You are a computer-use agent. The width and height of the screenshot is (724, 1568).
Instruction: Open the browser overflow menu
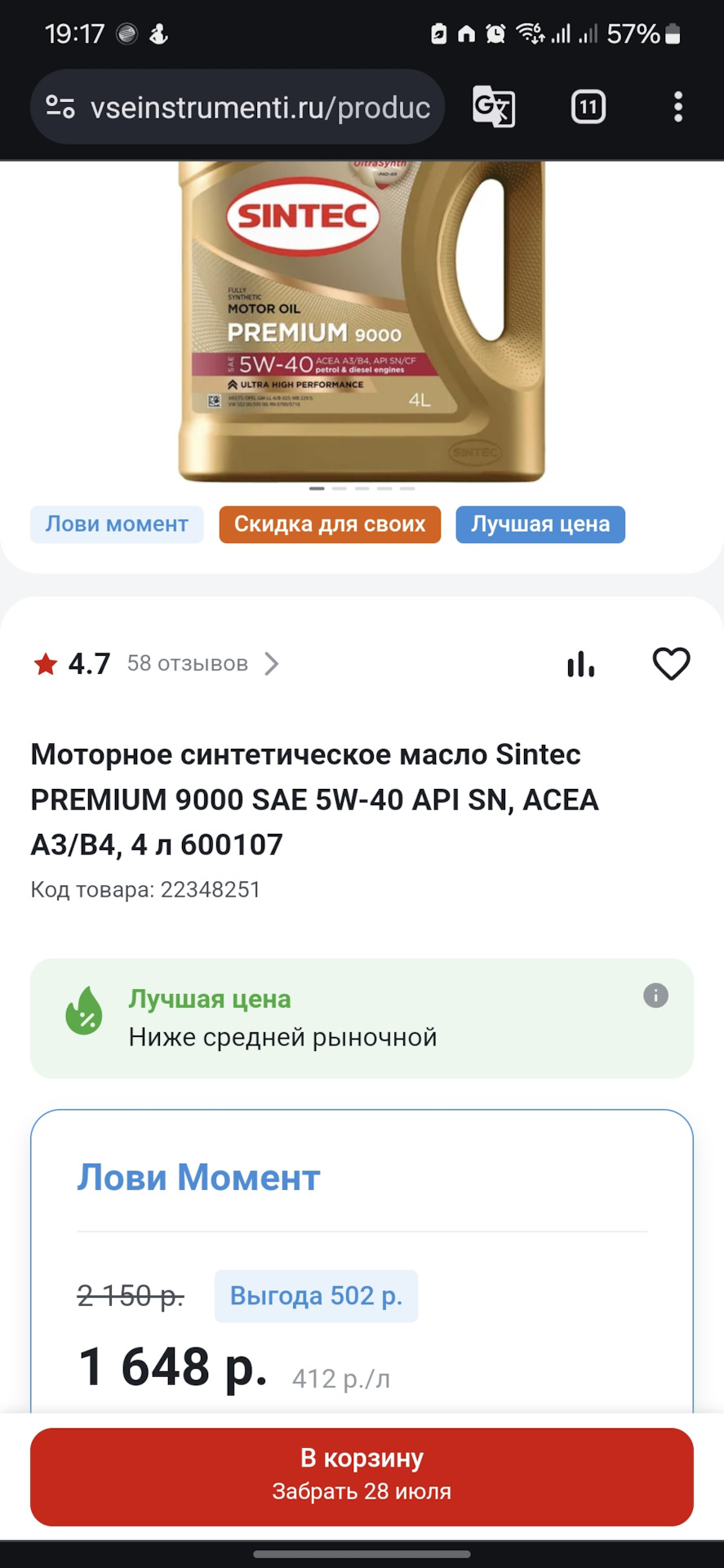coord(677,107)
